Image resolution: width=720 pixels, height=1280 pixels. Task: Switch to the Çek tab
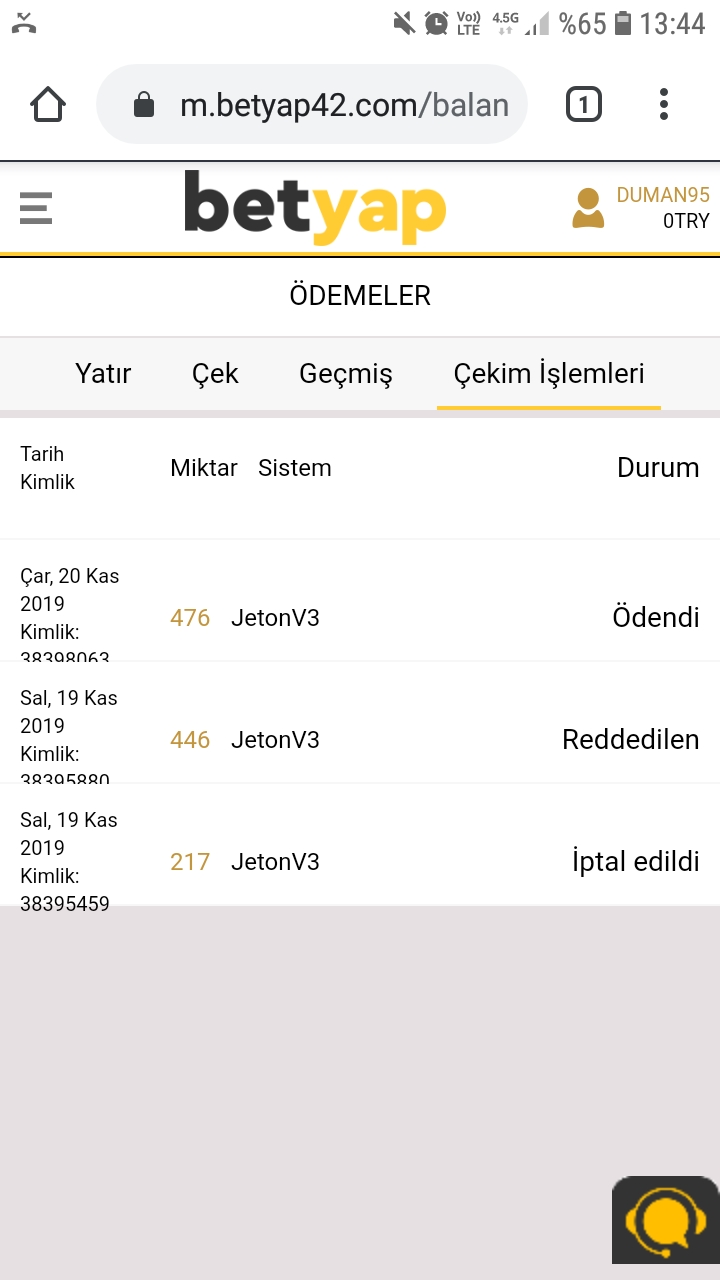coord(214,373)
